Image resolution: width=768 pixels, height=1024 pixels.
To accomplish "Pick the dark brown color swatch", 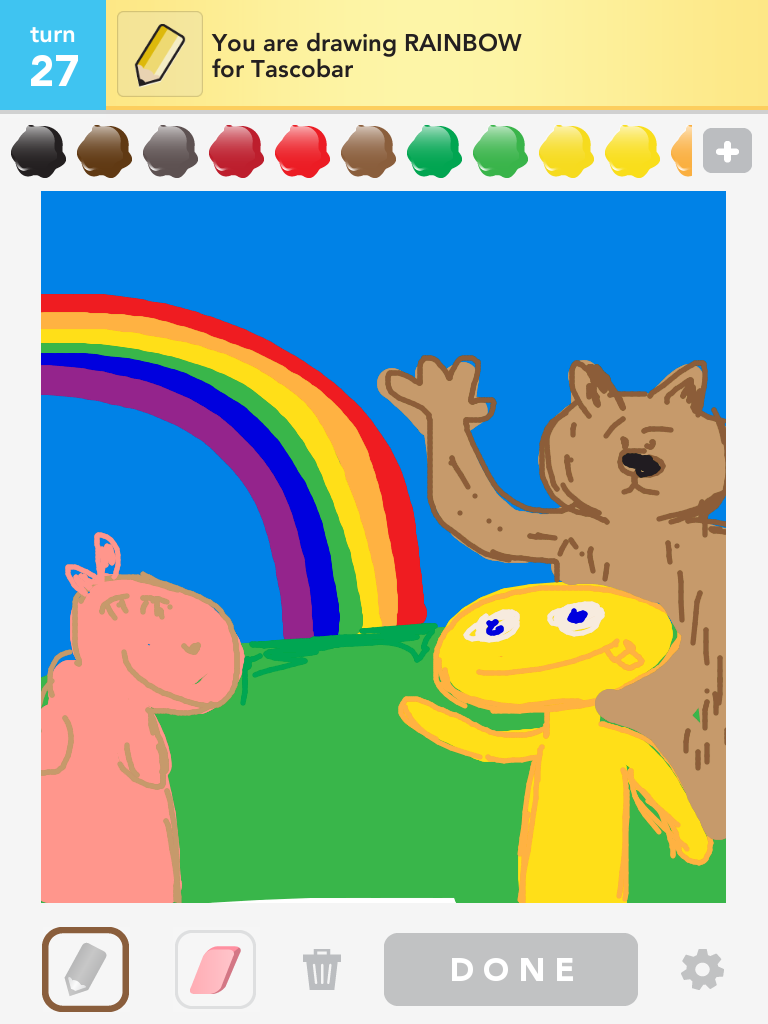I will [104, 152].
